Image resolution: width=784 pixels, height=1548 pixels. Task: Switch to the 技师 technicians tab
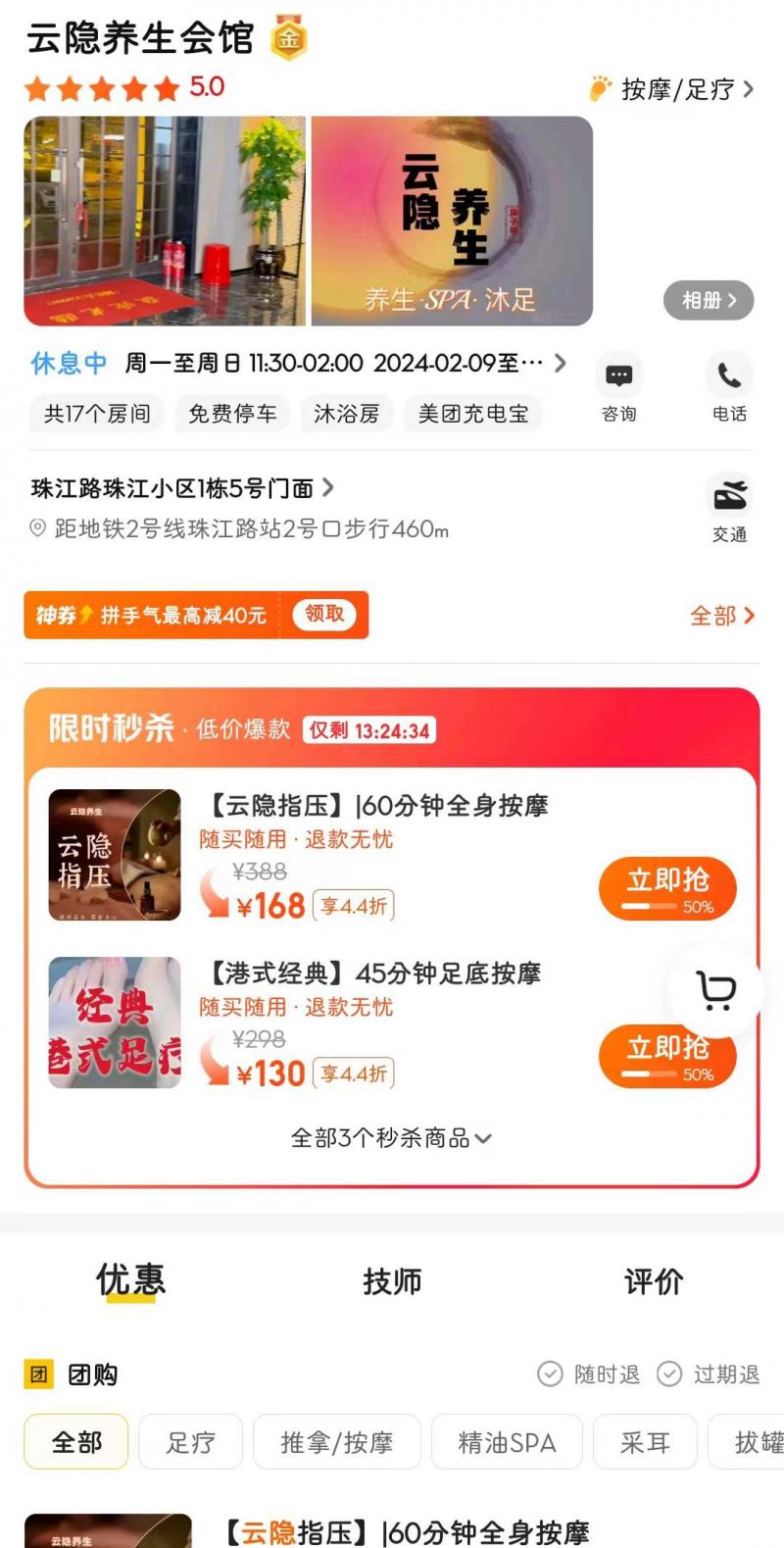pos(392,1281)
